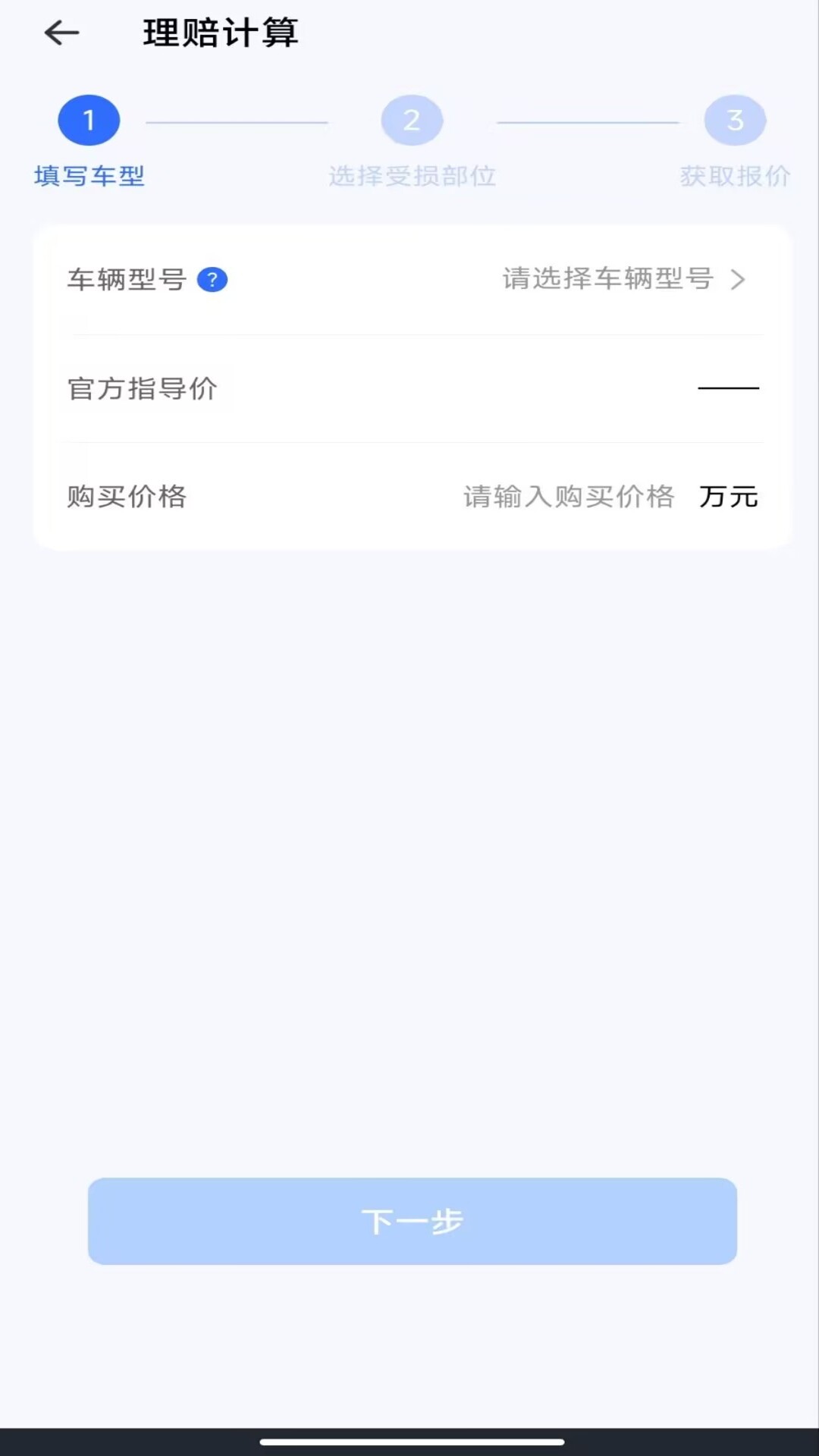Click the 理赔计算 page title
The height and width of the screenshot is (1456, 819).
(x=219, y=33)
